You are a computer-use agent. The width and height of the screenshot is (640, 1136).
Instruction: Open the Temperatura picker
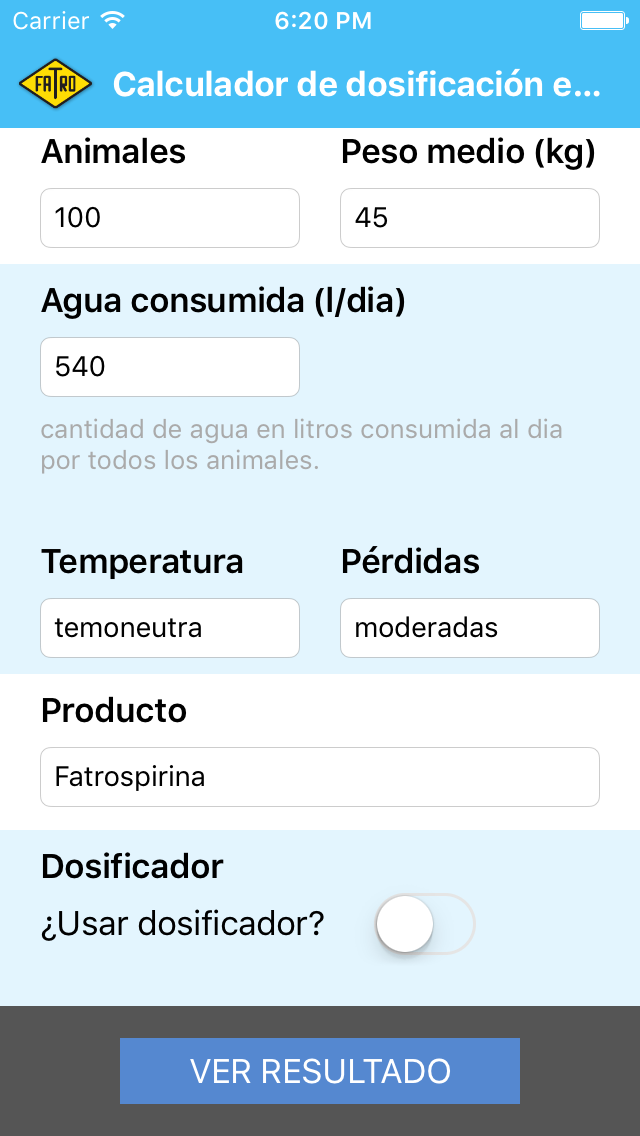coord(170,628)
